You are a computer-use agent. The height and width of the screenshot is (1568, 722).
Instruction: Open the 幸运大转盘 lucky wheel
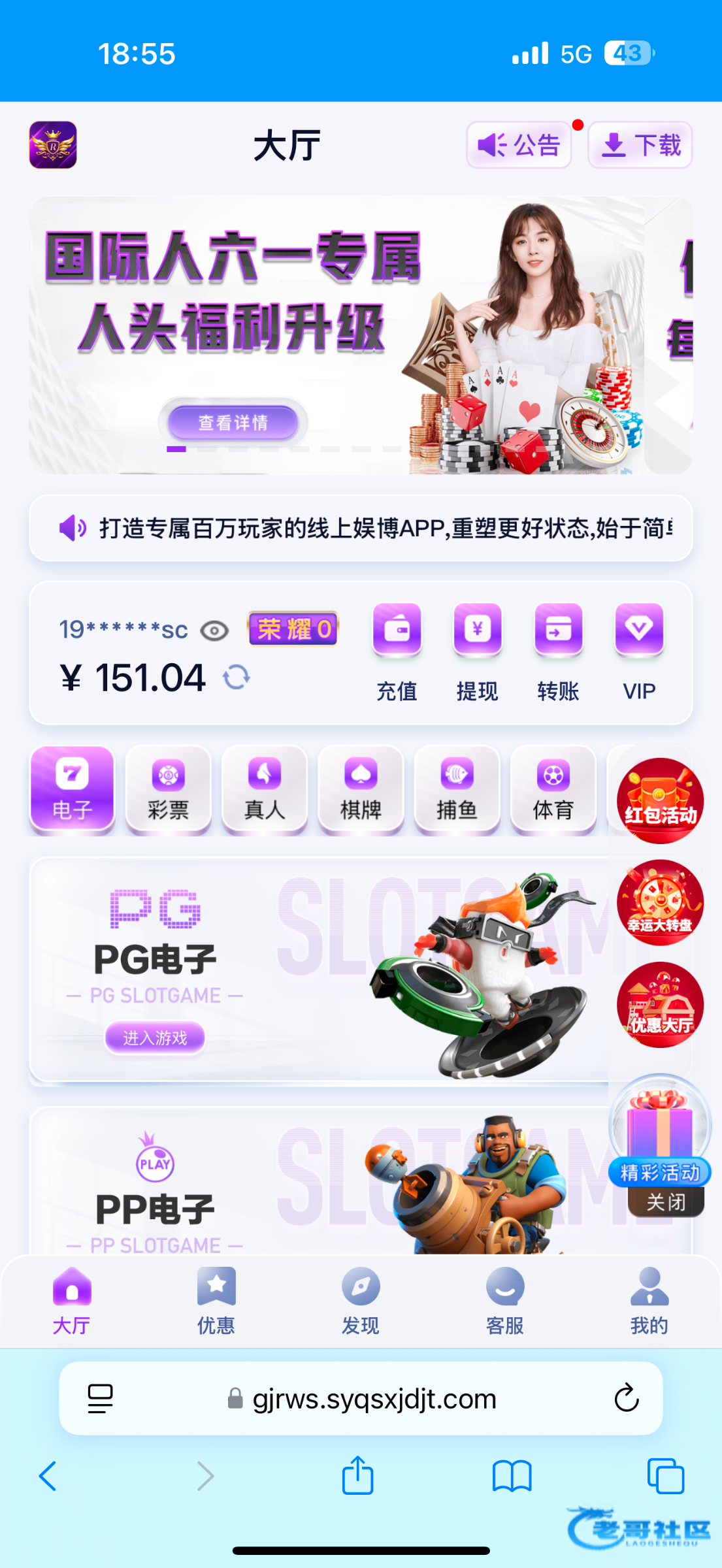click(x=660, y=903)
